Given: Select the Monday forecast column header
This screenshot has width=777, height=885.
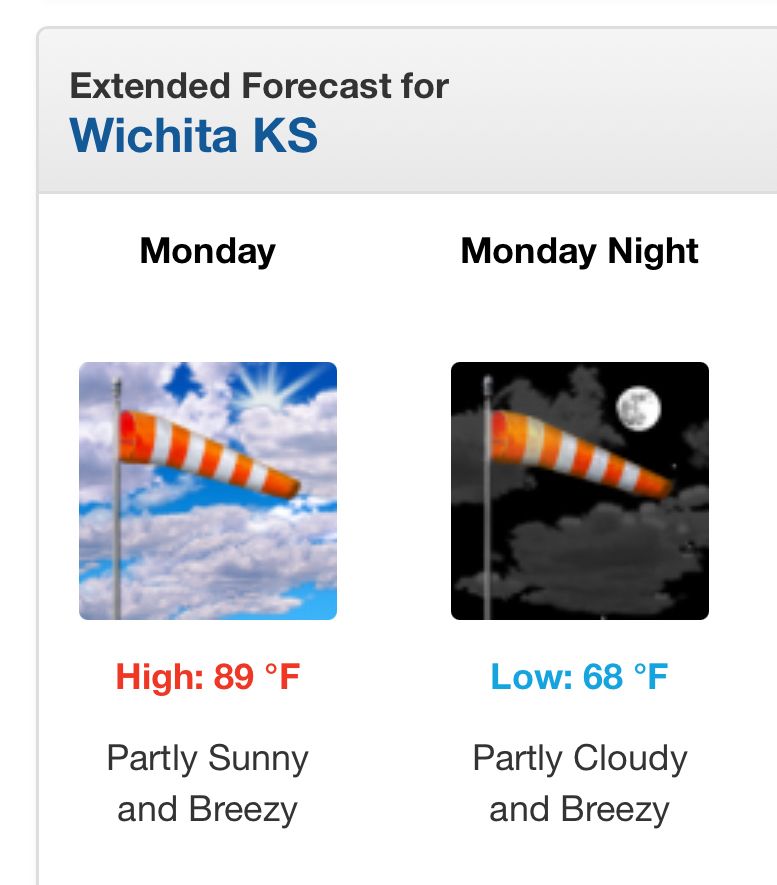Looking at the screenshot, I should [207, 251].
